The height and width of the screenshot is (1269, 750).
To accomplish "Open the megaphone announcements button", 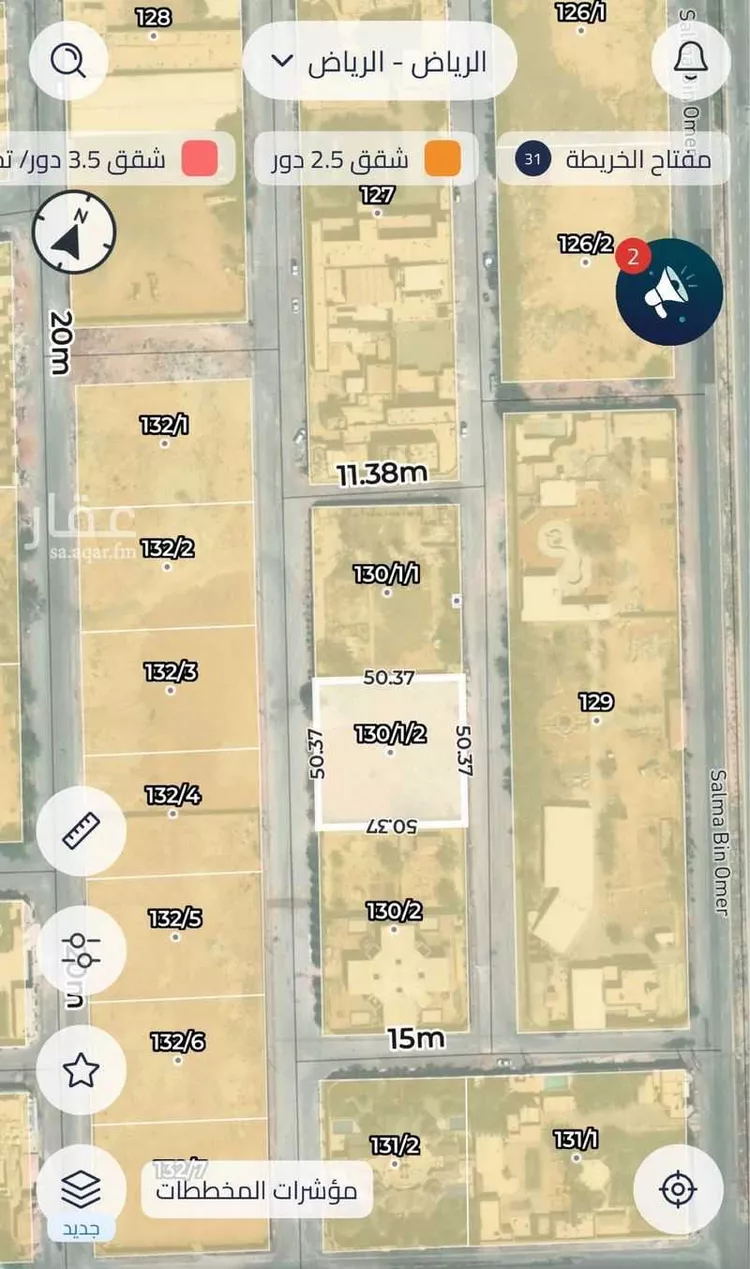I will pyautogui.click(x=669, y=292).
